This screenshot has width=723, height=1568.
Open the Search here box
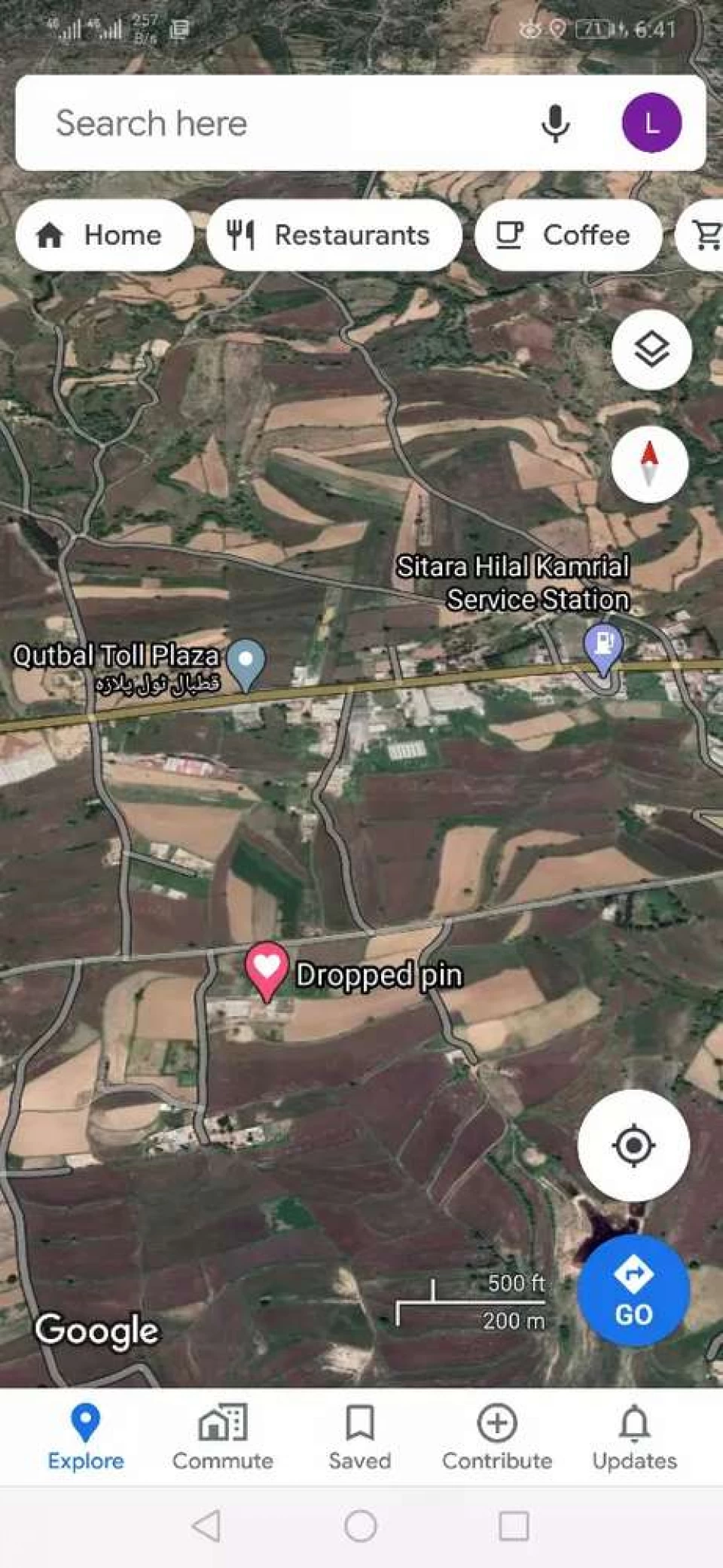[x=286, y=124]
